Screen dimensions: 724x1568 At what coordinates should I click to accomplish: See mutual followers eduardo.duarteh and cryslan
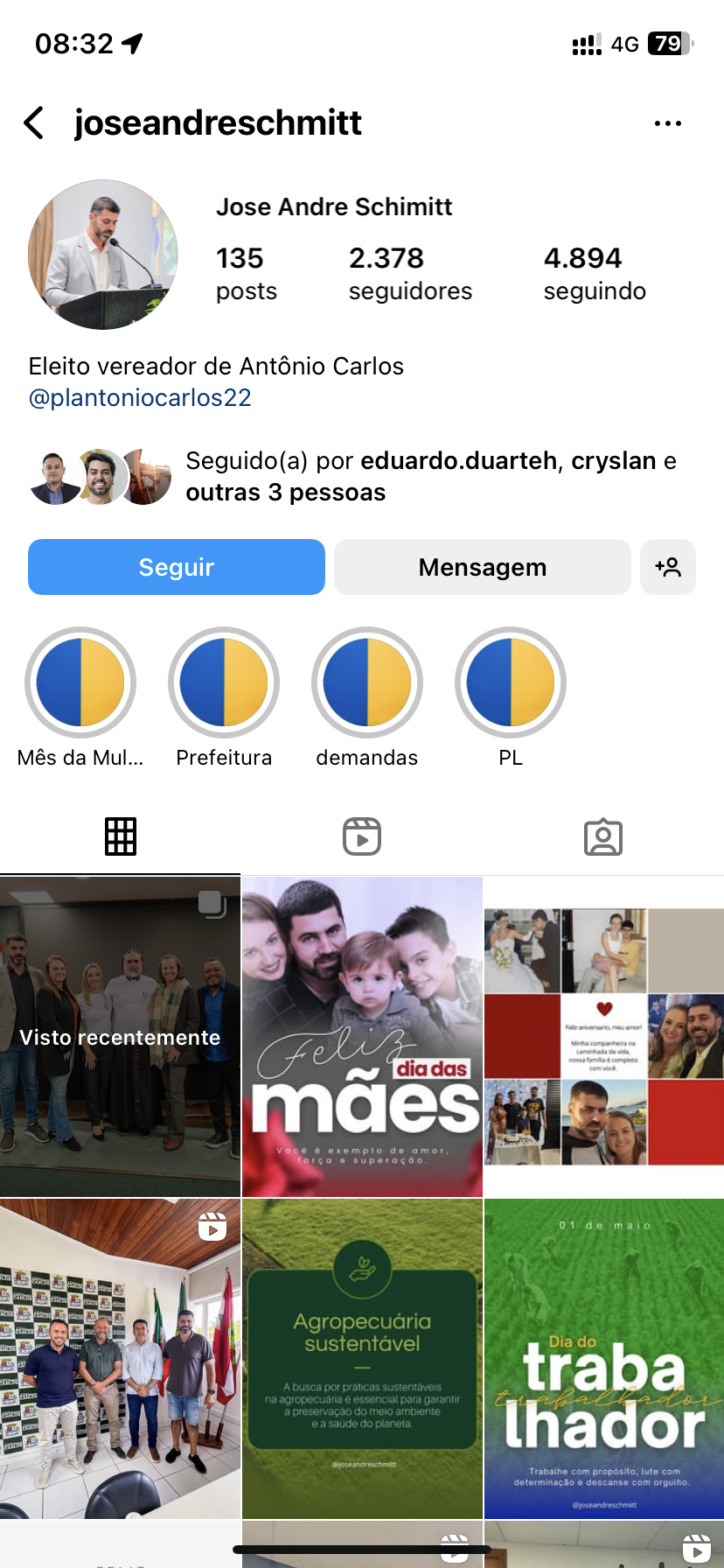[430, 477]
